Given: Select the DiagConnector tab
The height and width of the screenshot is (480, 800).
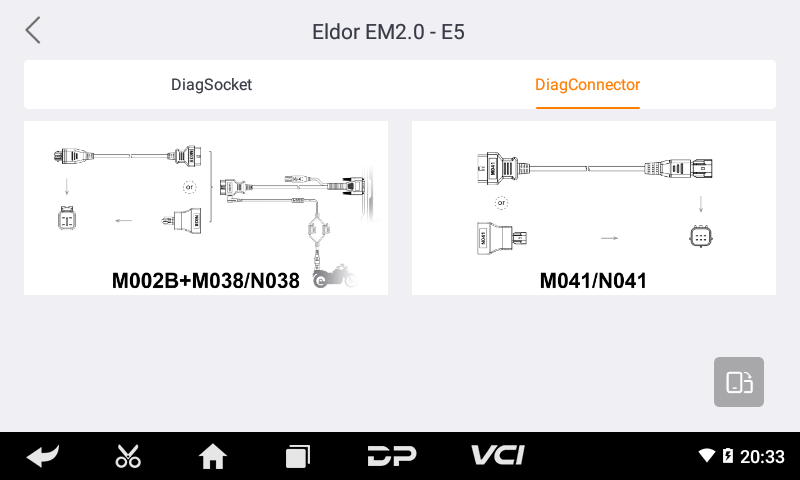Looking at the screenshot, I should point(587,85).
